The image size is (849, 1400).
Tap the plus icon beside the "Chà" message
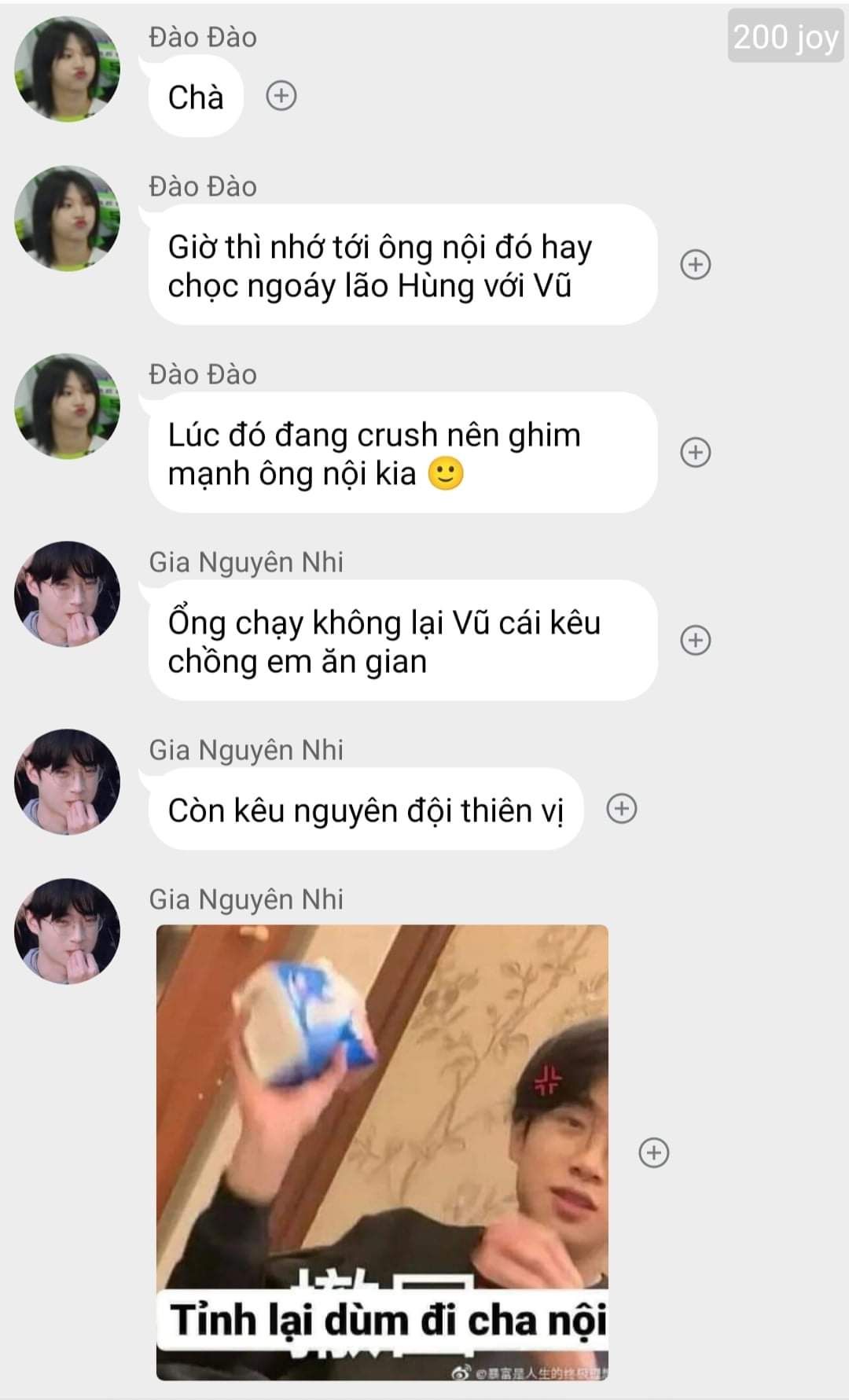281,96
